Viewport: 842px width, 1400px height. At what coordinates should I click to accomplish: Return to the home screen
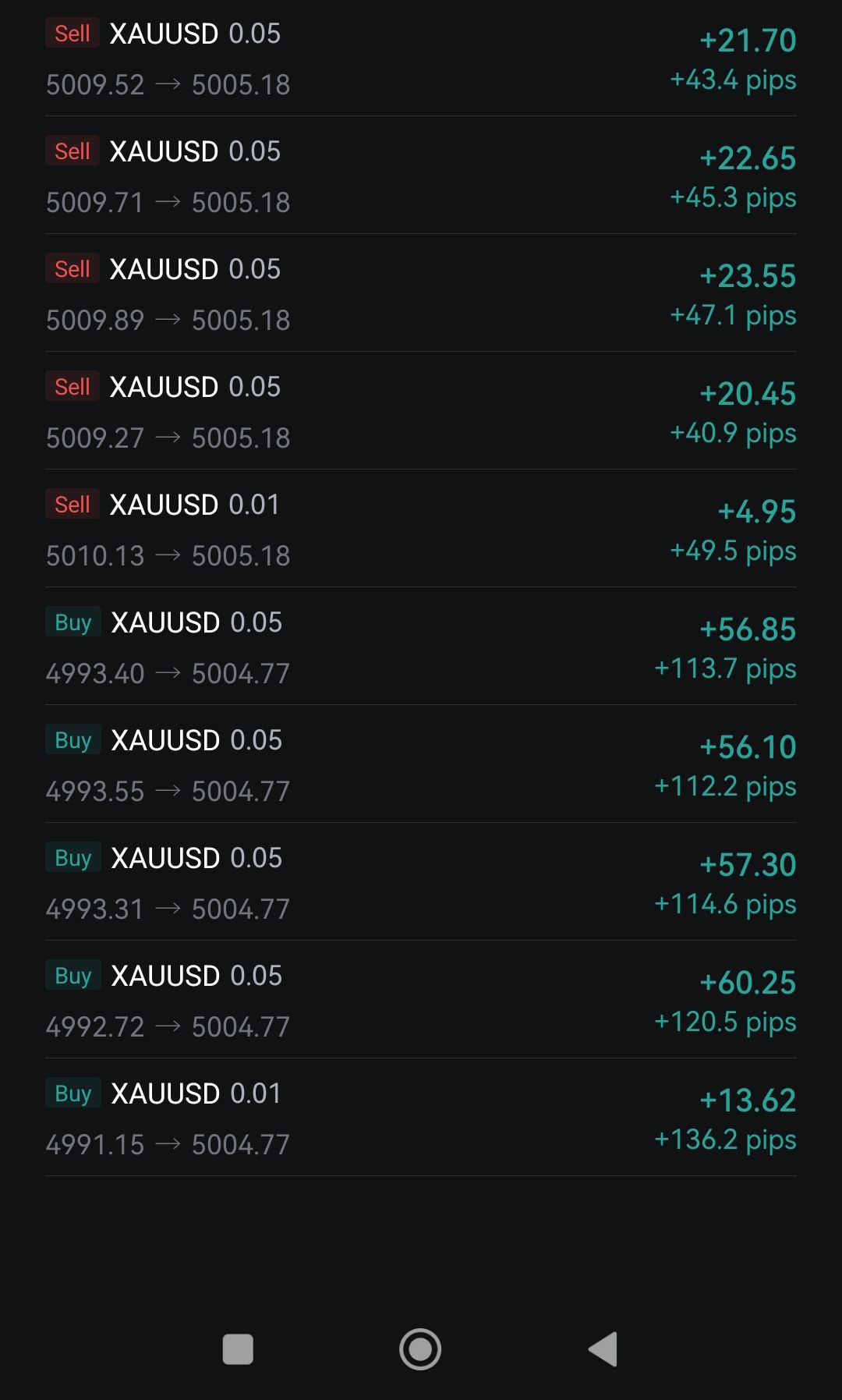tap(420, 1349)
